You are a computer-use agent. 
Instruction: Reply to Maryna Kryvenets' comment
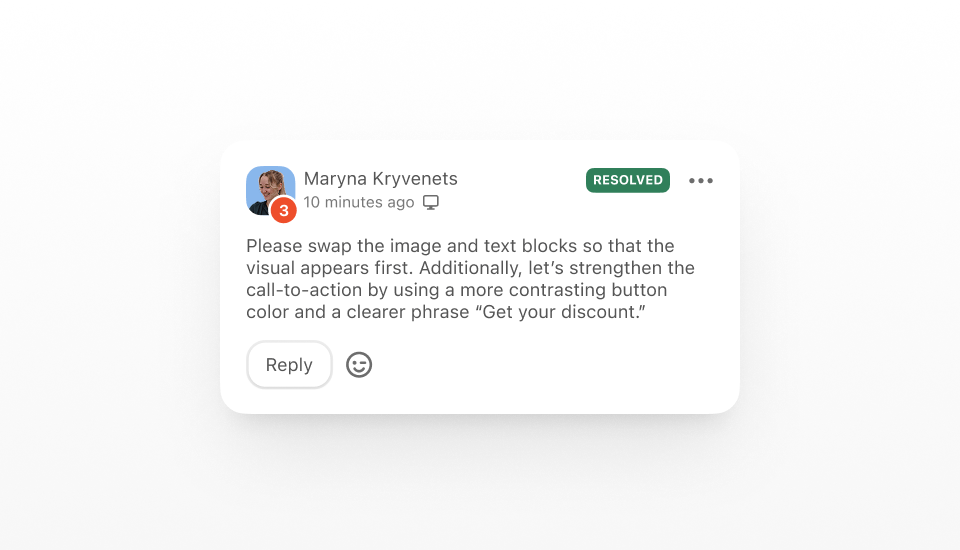pos(289,365)
